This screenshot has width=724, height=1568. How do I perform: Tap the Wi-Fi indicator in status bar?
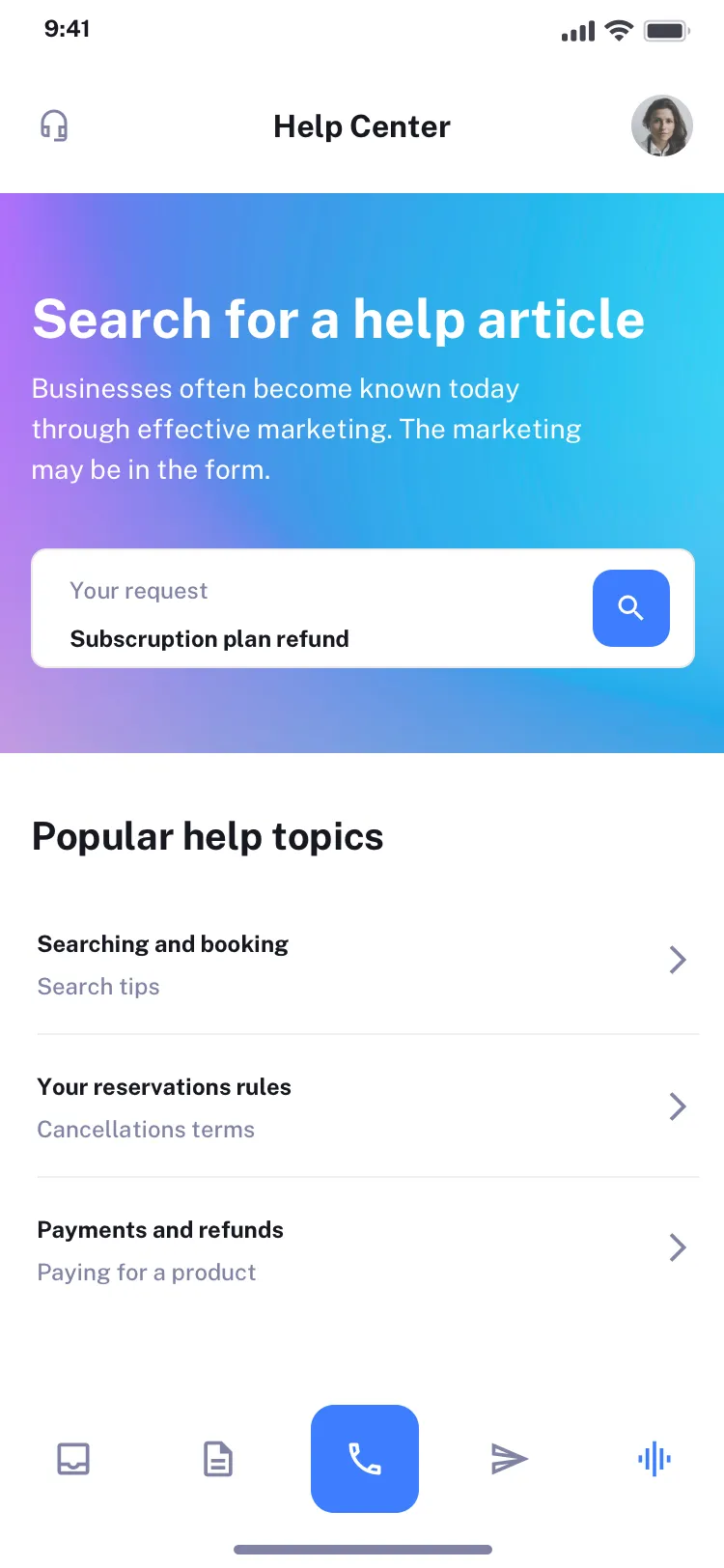(x=619, y=30)
